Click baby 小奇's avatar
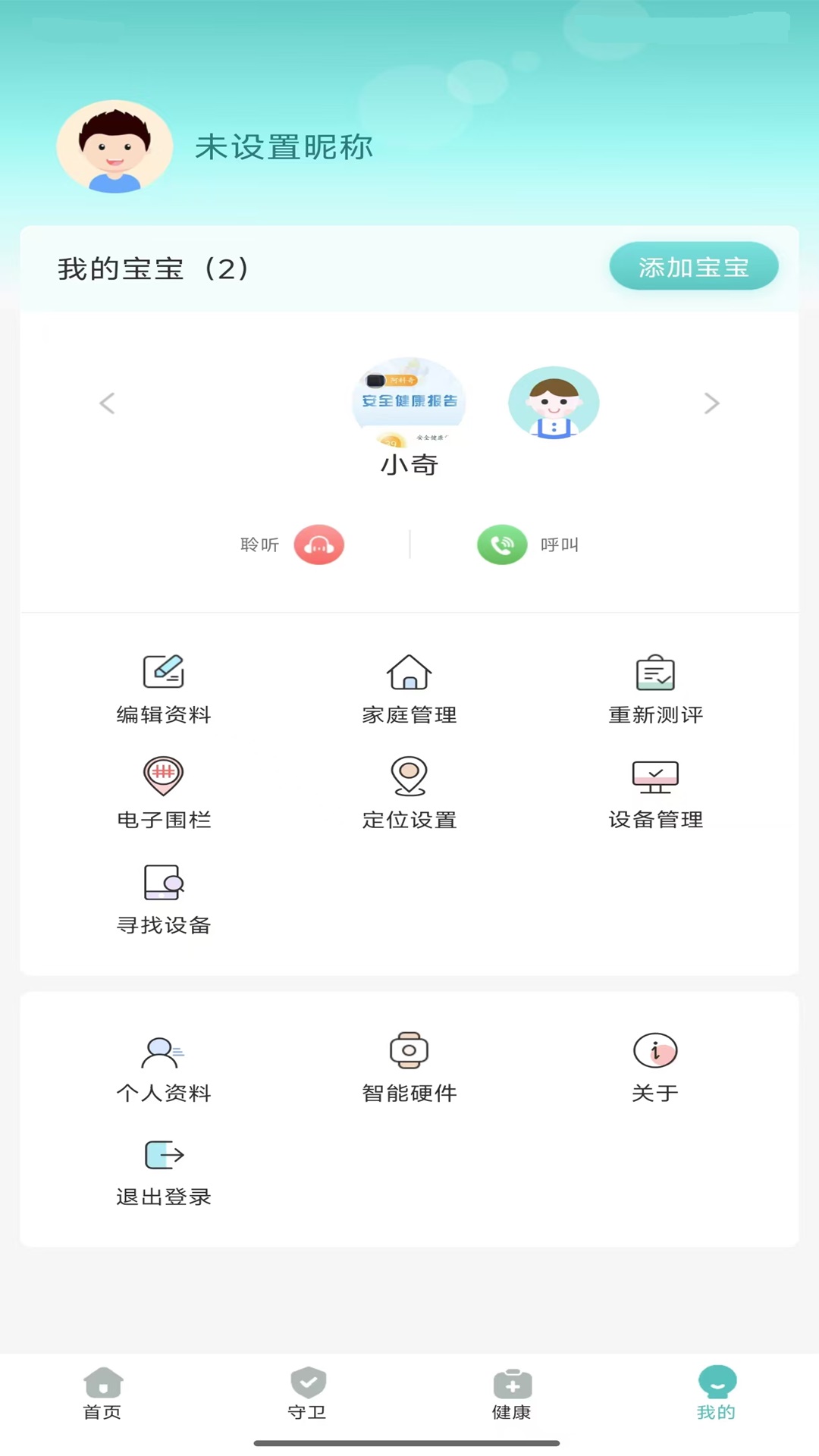819x1456 pixels. point(555,403)
